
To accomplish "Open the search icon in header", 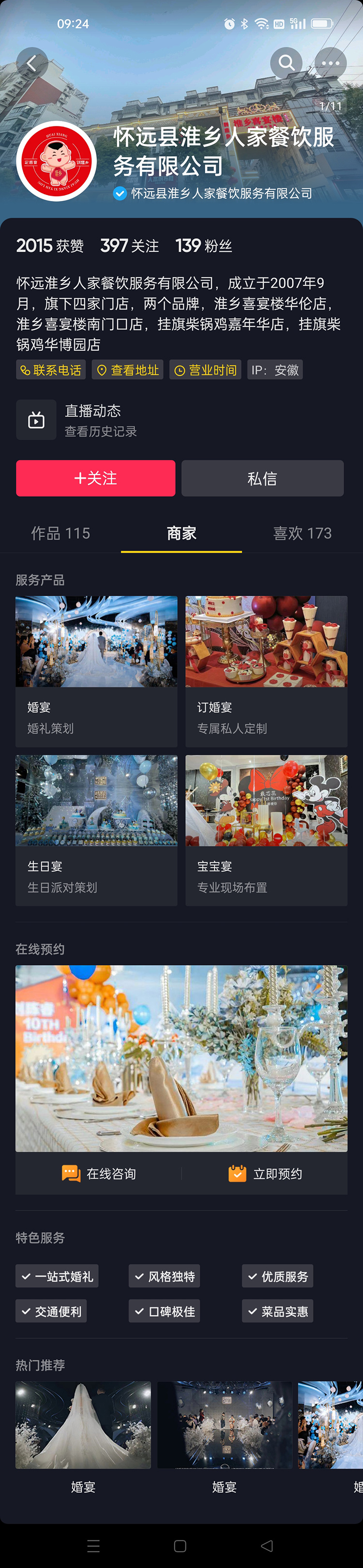I will pyautogui.click(x=286, y=62).
